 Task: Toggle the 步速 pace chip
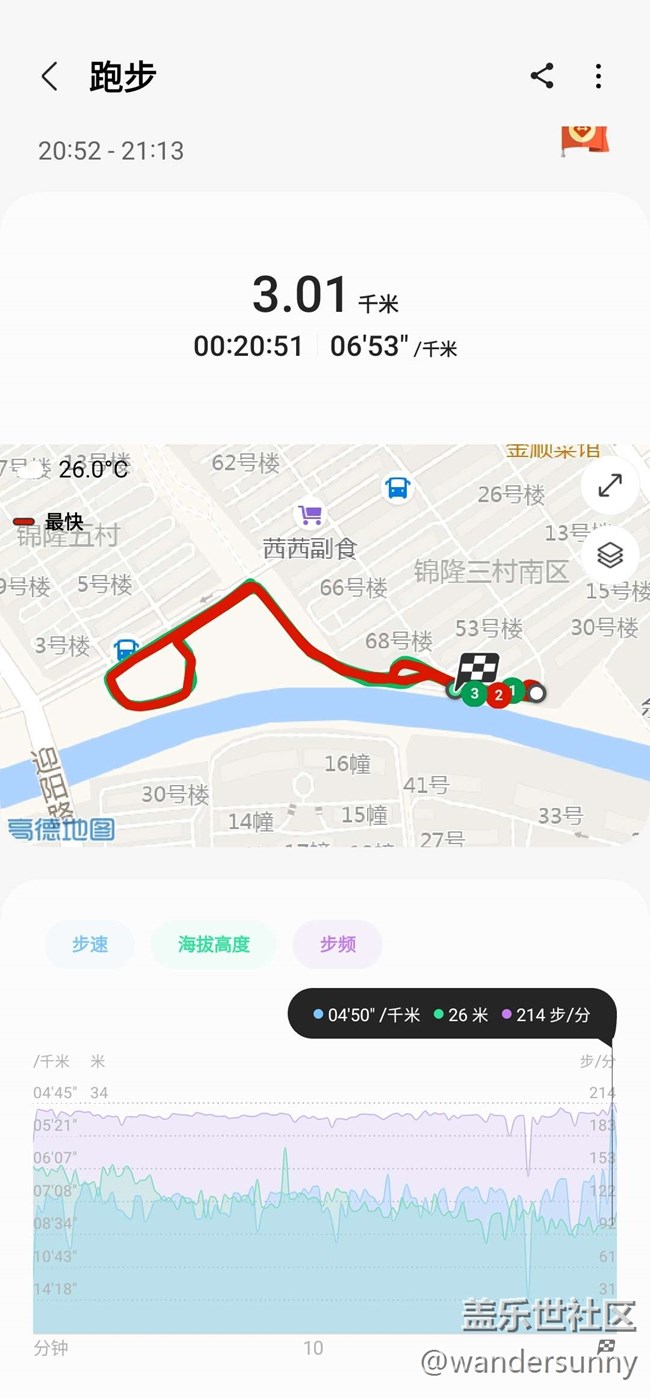[90, 944]
